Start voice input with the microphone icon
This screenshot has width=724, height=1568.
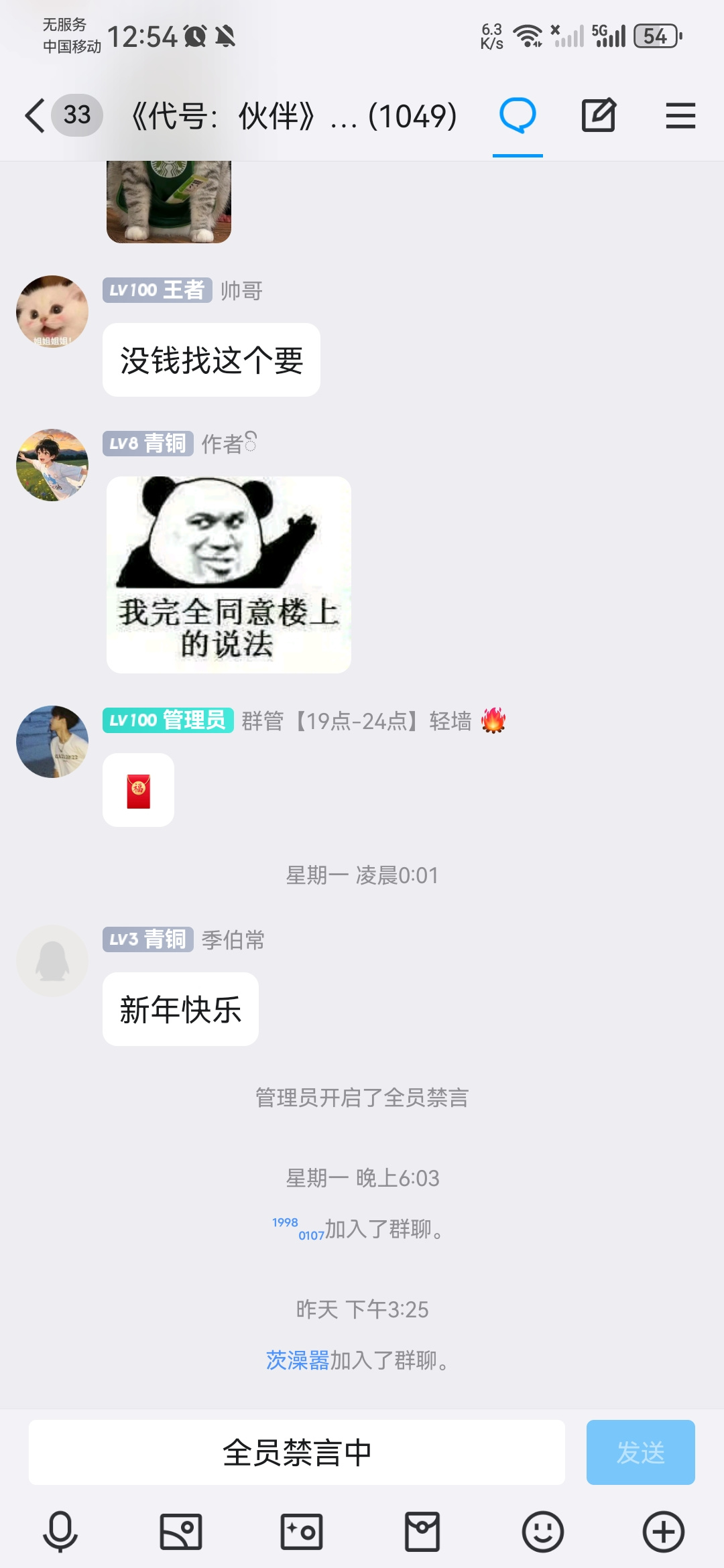tap(60, 1532)
